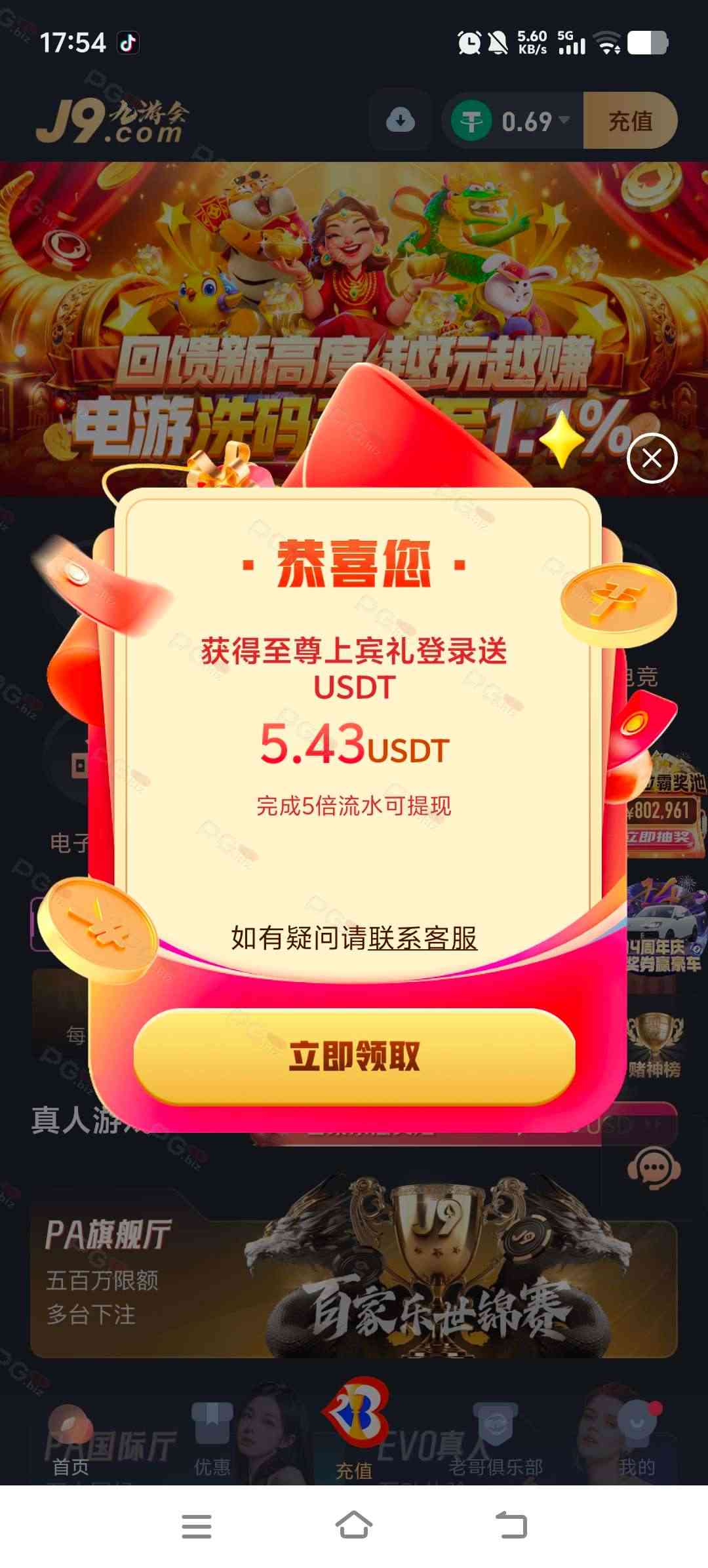Tap the cloud download icon
This screenshot has width=708, height=1568.
point(401,121)
